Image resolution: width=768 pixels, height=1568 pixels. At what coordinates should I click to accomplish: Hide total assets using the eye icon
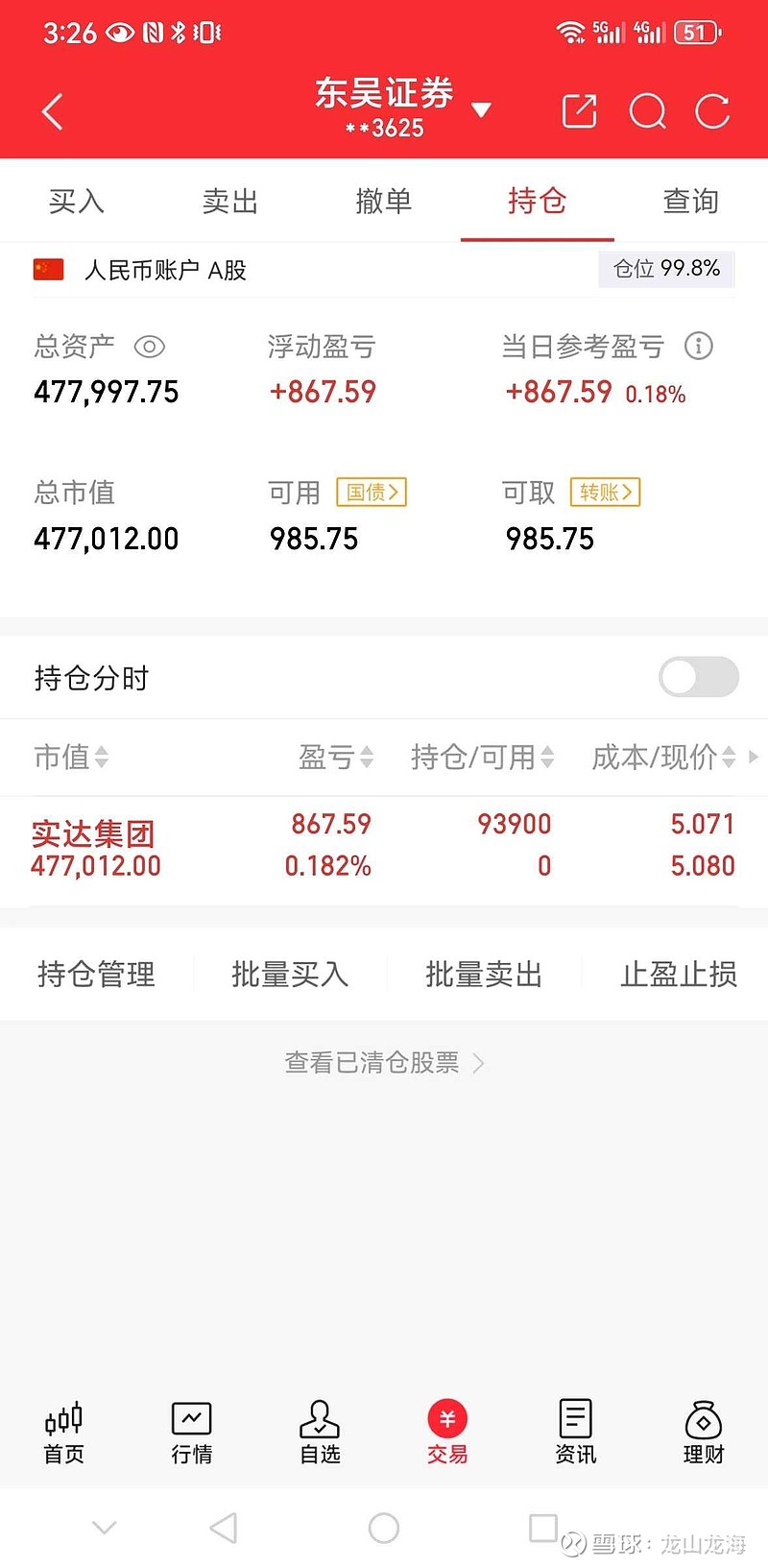(150, 347)
